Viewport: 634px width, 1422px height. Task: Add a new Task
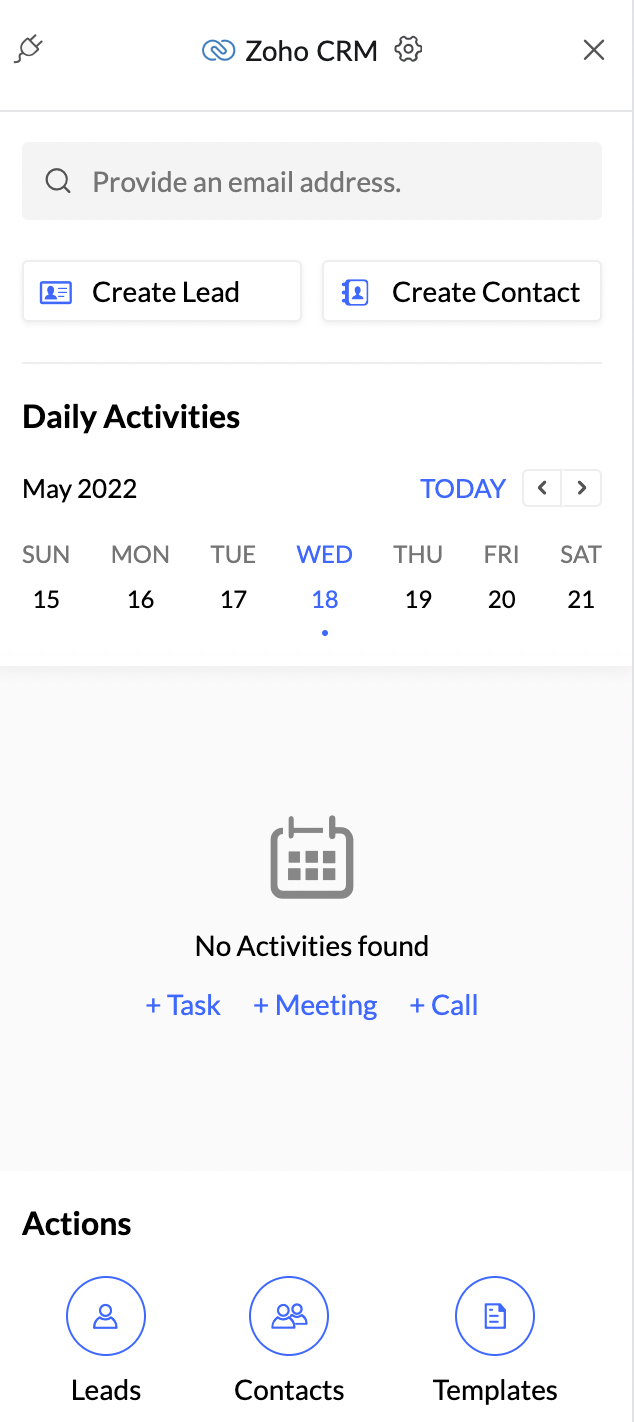(x=183, y=1005)
